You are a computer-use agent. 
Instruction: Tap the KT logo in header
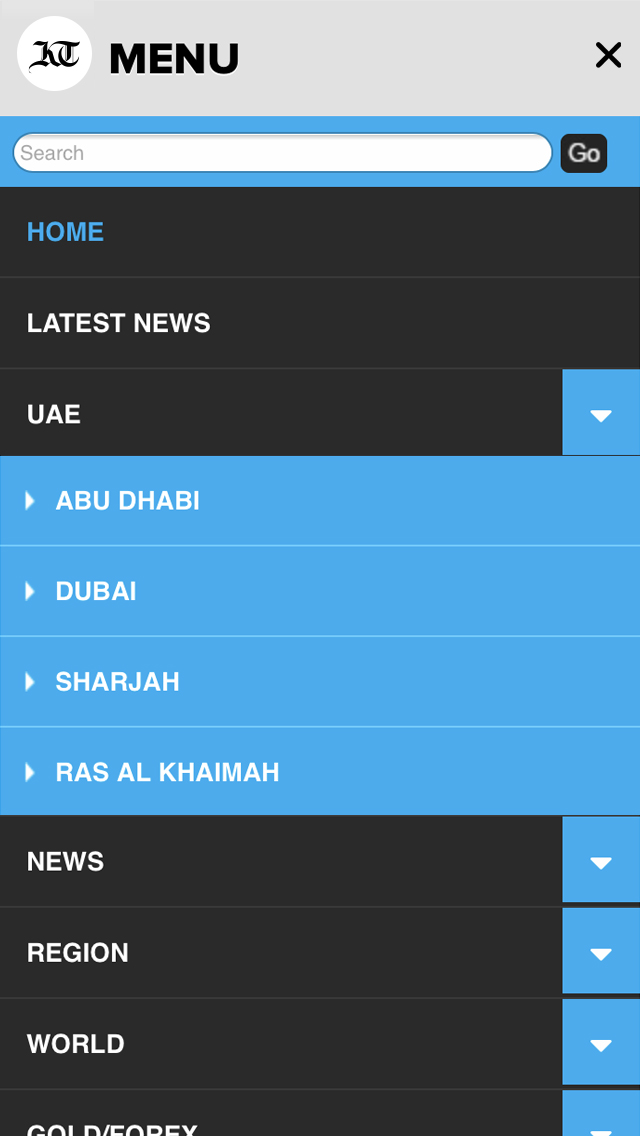pos(54,55)
